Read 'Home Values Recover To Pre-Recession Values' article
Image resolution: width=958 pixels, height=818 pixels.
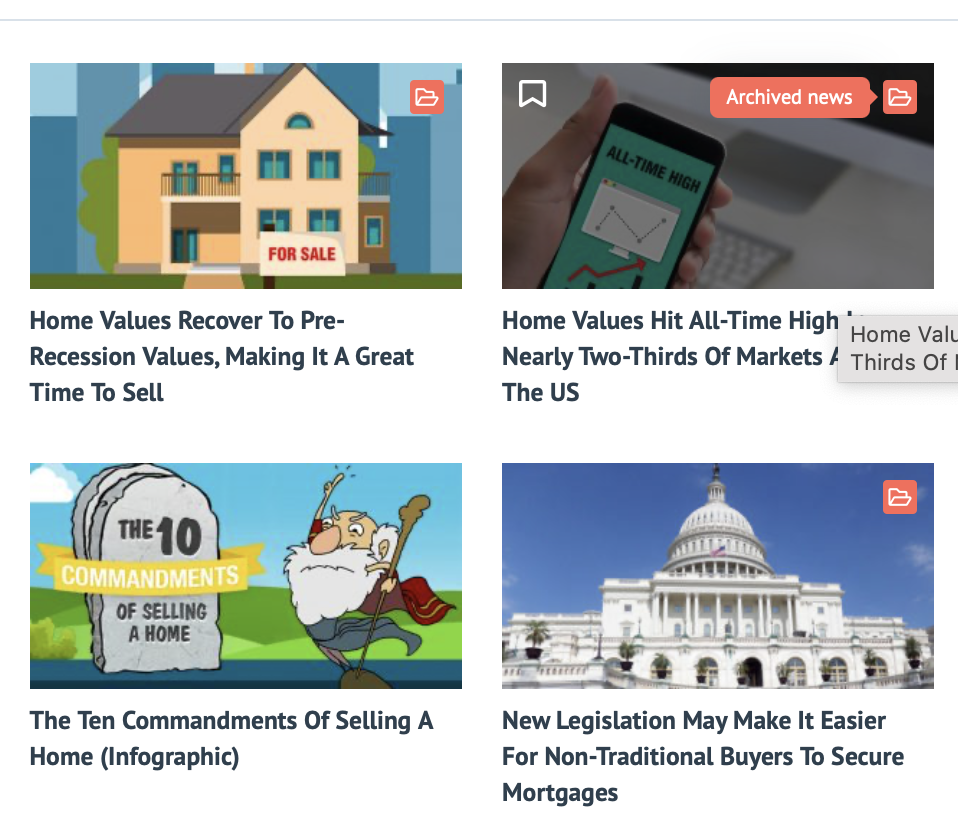221,357
